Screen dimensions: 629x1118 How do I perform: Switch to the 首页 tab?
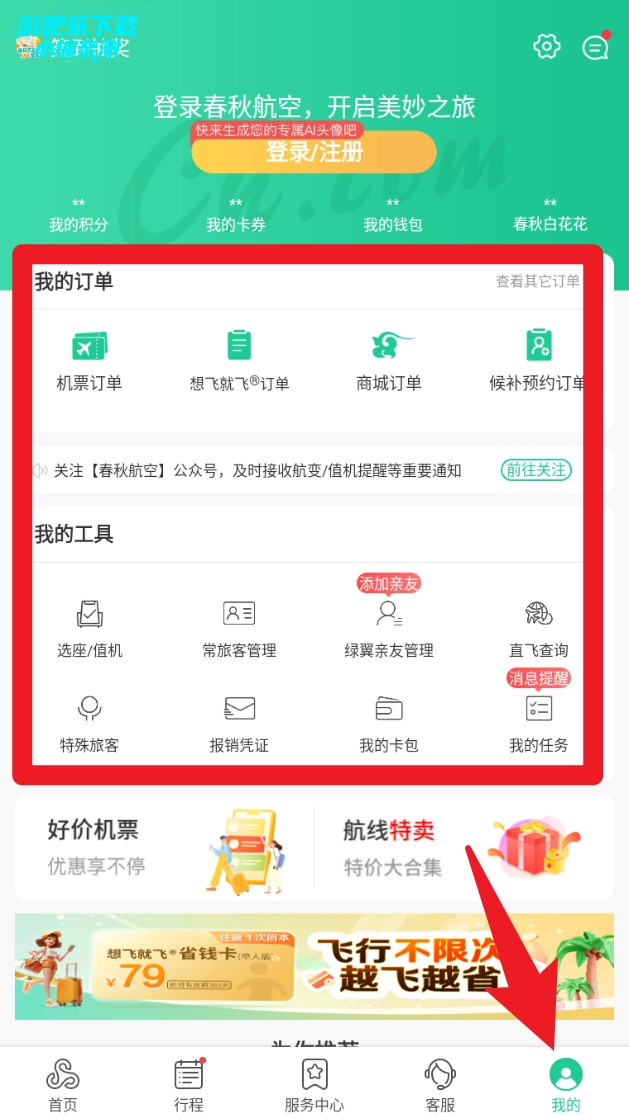(x=63, y=1085)
